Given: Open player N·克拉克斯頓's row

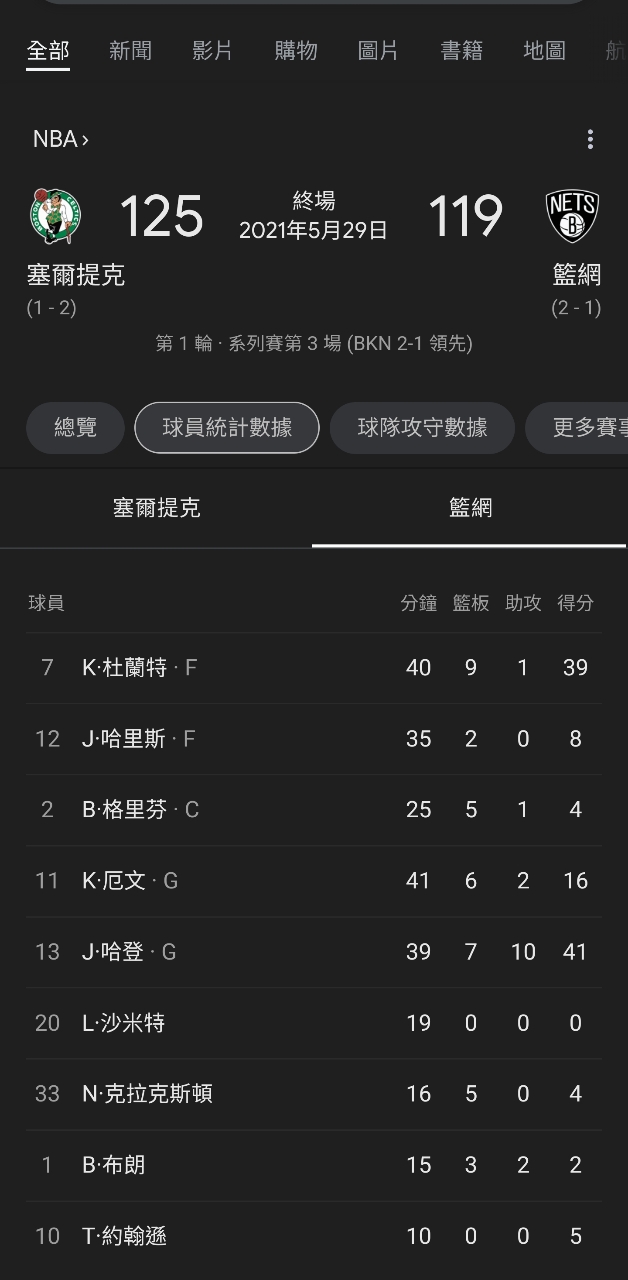Looking at the screenshot, I should click(x=147, y=1094).
